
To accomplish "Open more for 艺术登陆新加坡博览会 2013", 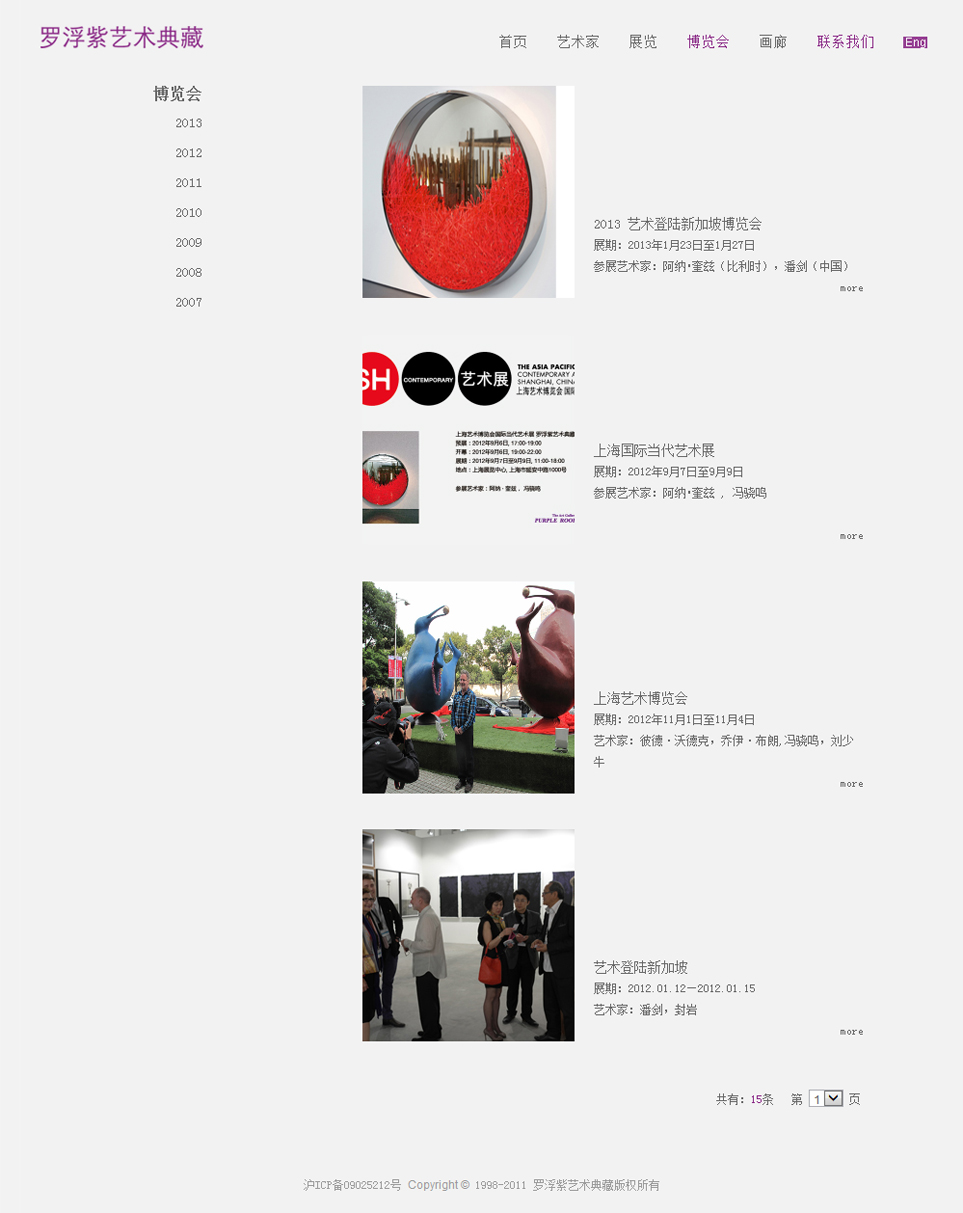I will 851,288.
